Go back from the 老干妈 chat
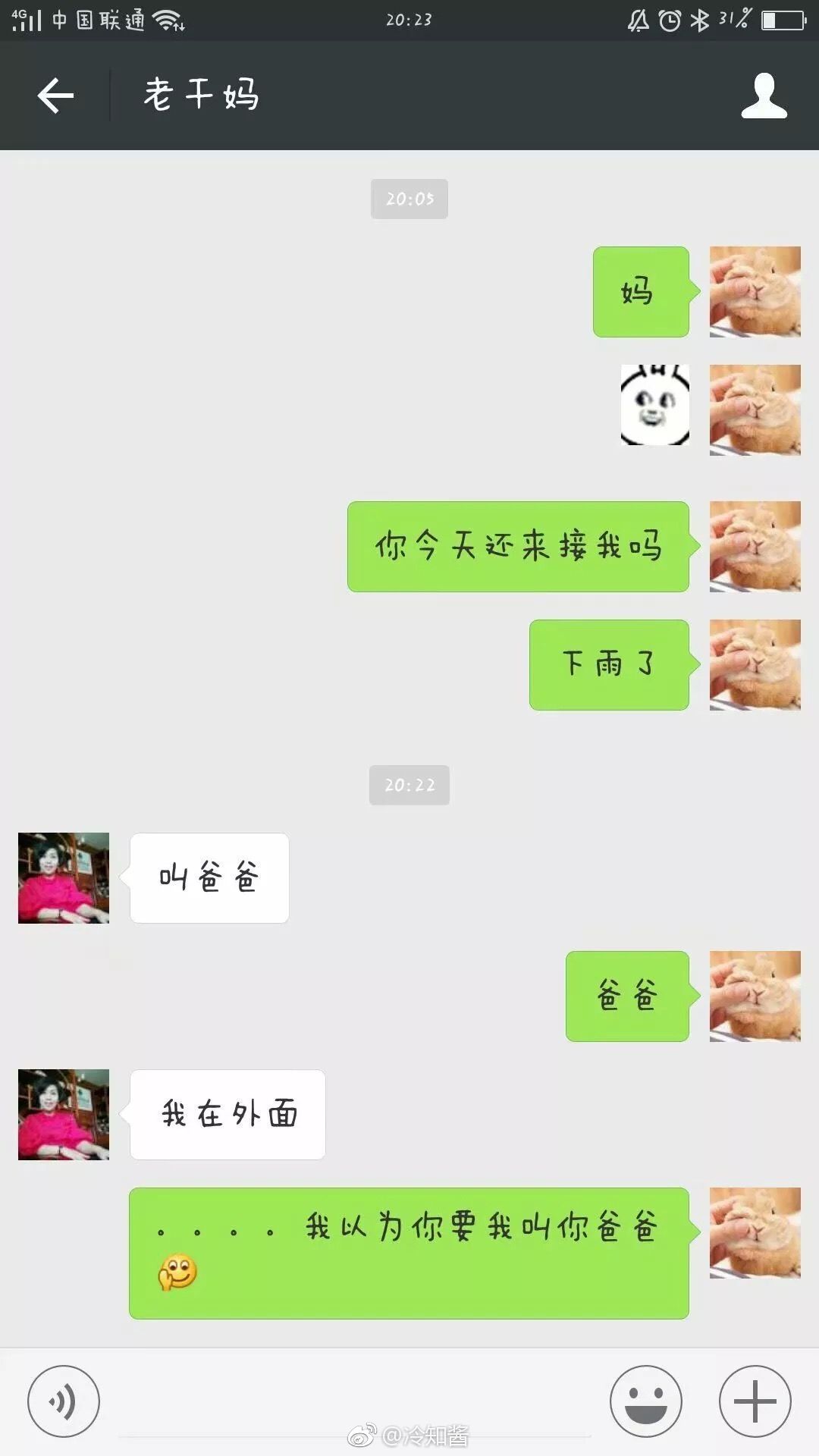Screen dimensions: 819x1456 coord(55,96)
